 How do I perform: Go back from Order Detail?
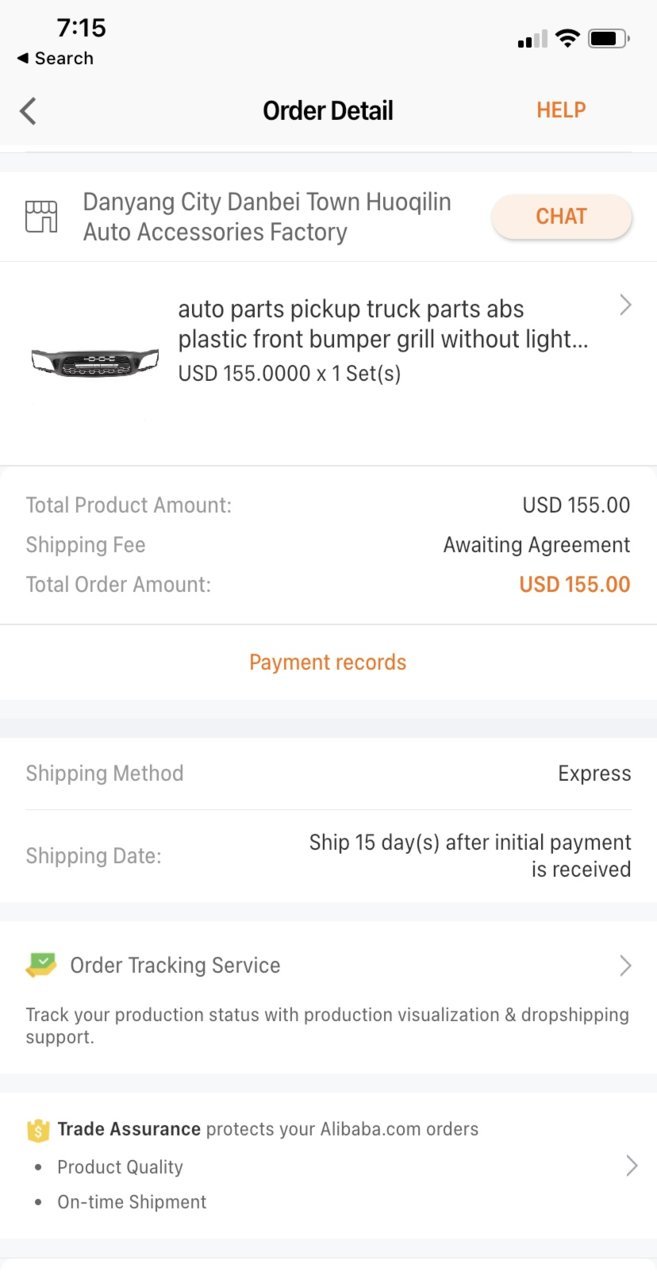point(28,110)
